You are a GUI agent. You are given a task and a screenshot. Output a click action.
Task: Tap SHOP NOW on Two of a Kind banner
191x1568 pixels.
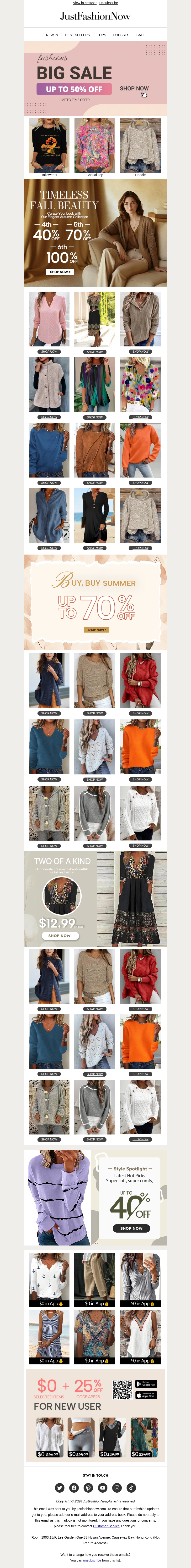click(x=60, y=936)
